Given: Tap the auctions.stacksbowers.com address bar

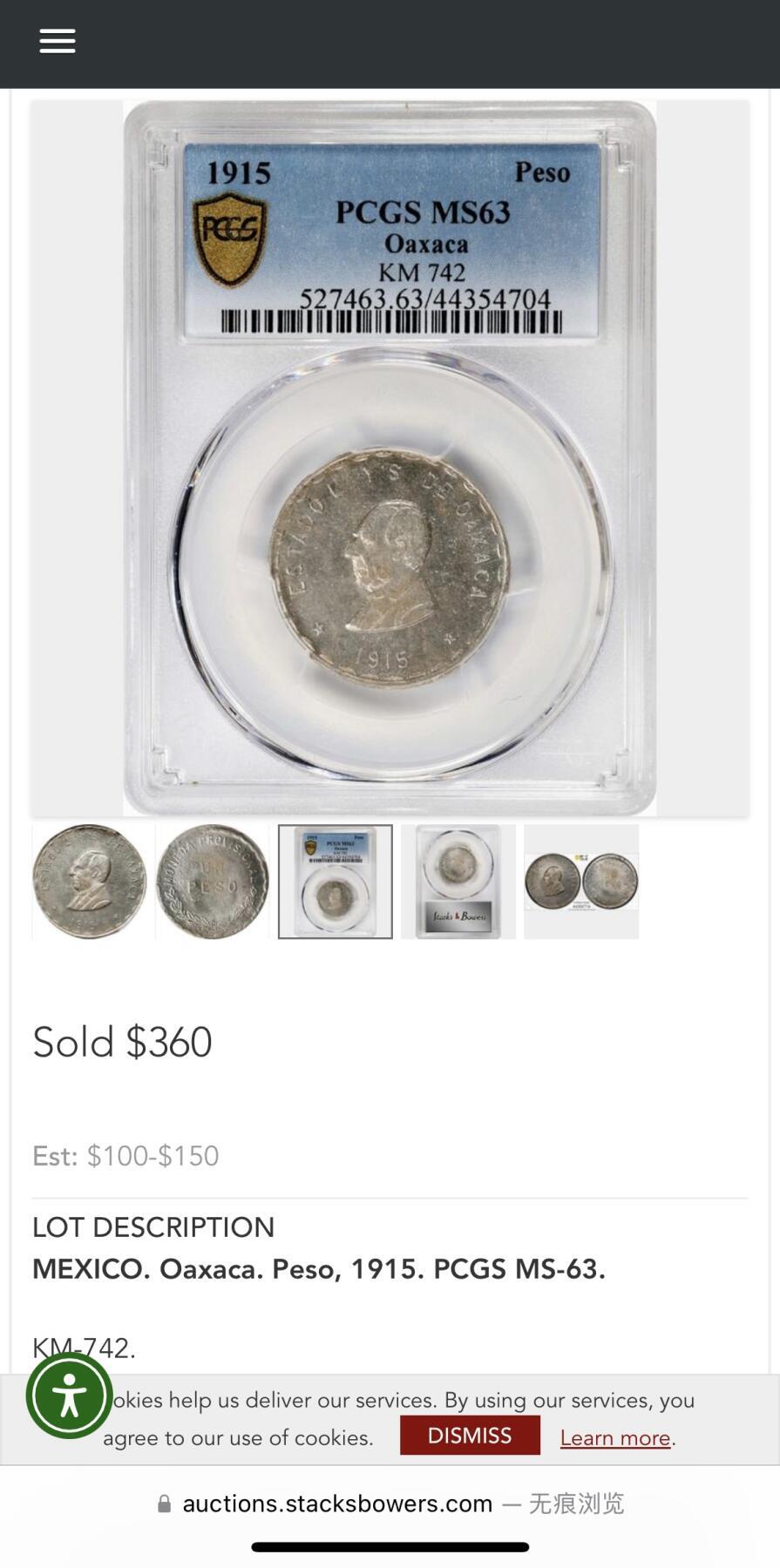Looking at the screenshot, I should (337, 1504).
